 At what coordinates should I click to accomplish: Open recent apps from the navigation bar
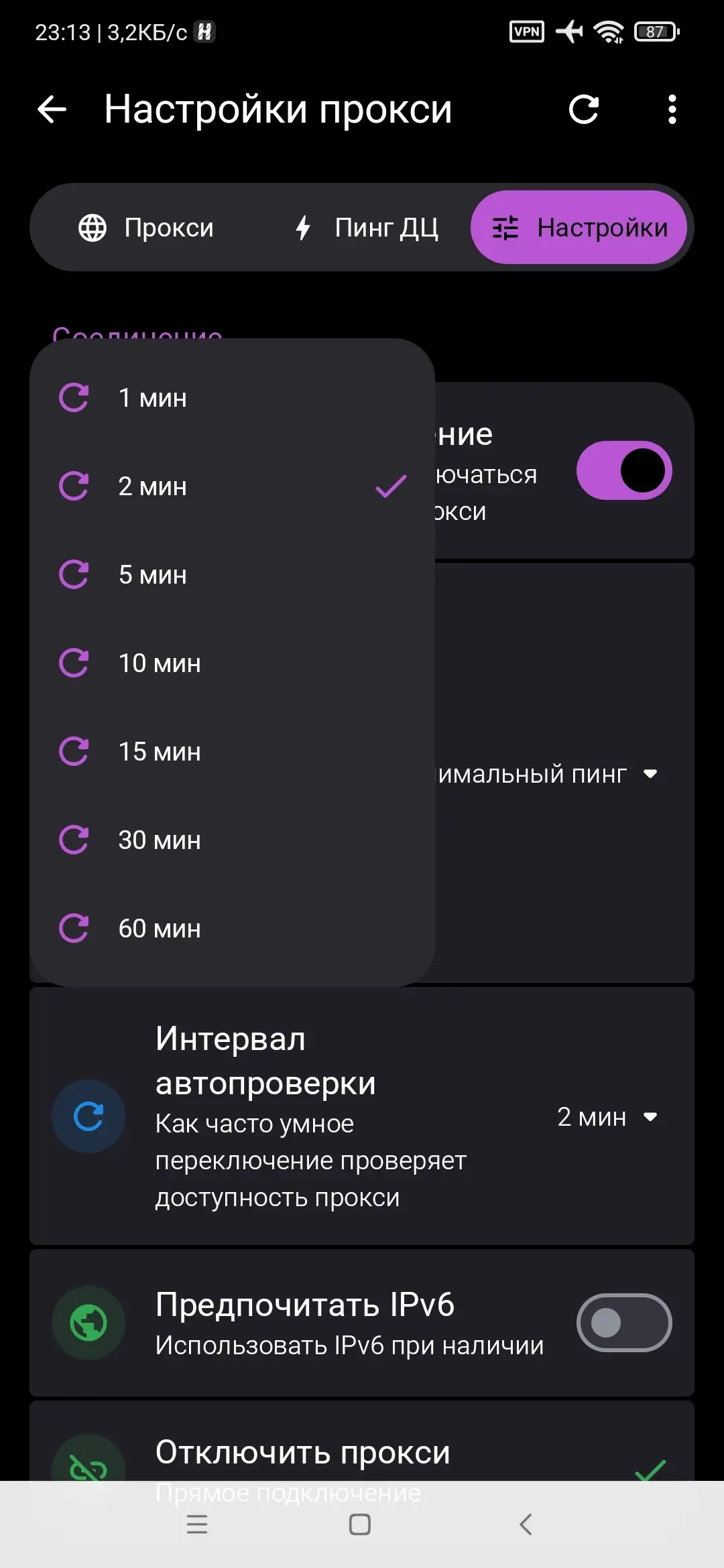197,1524
